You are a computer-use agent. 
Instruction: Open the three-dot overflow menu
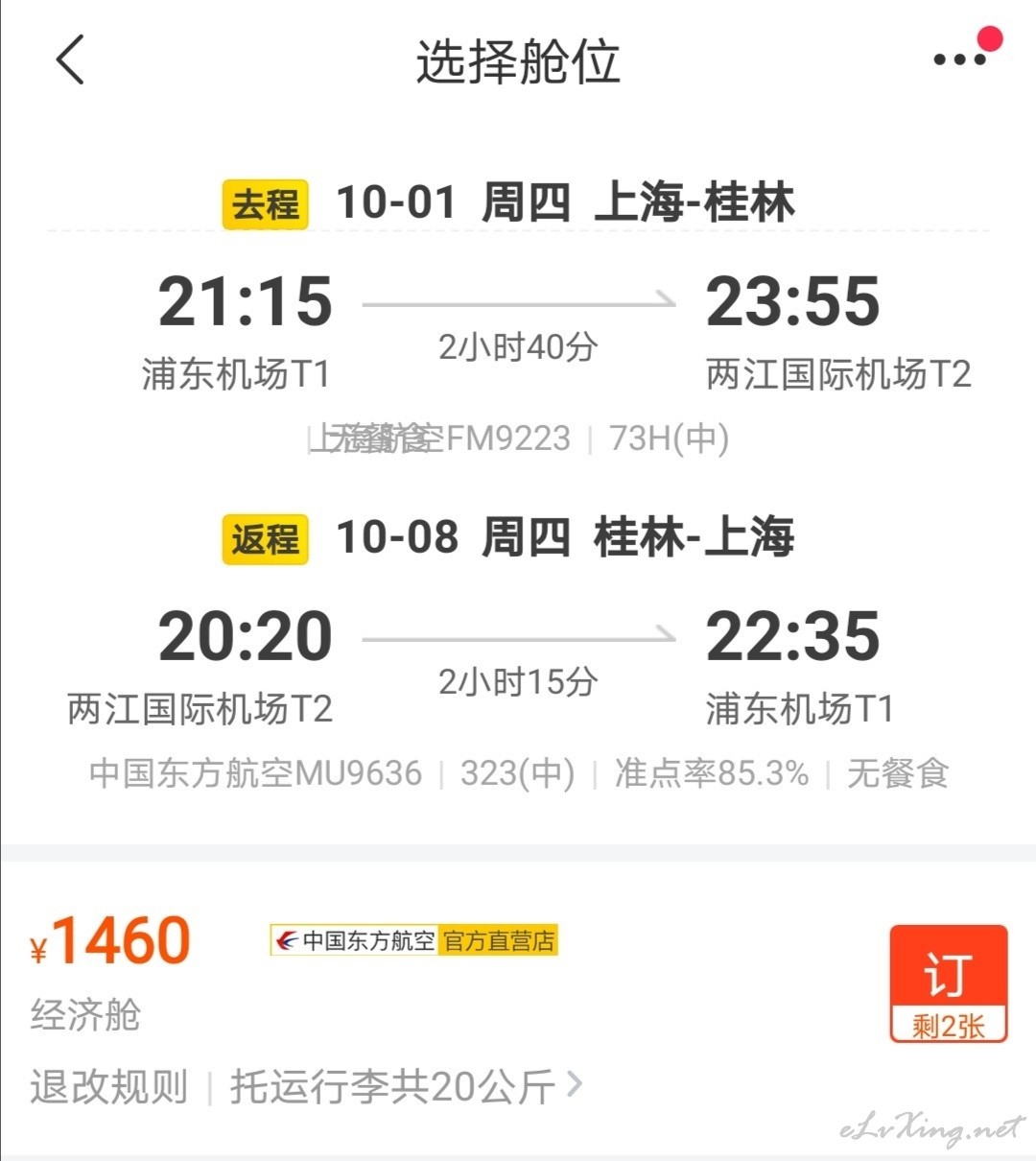point(960,59)
